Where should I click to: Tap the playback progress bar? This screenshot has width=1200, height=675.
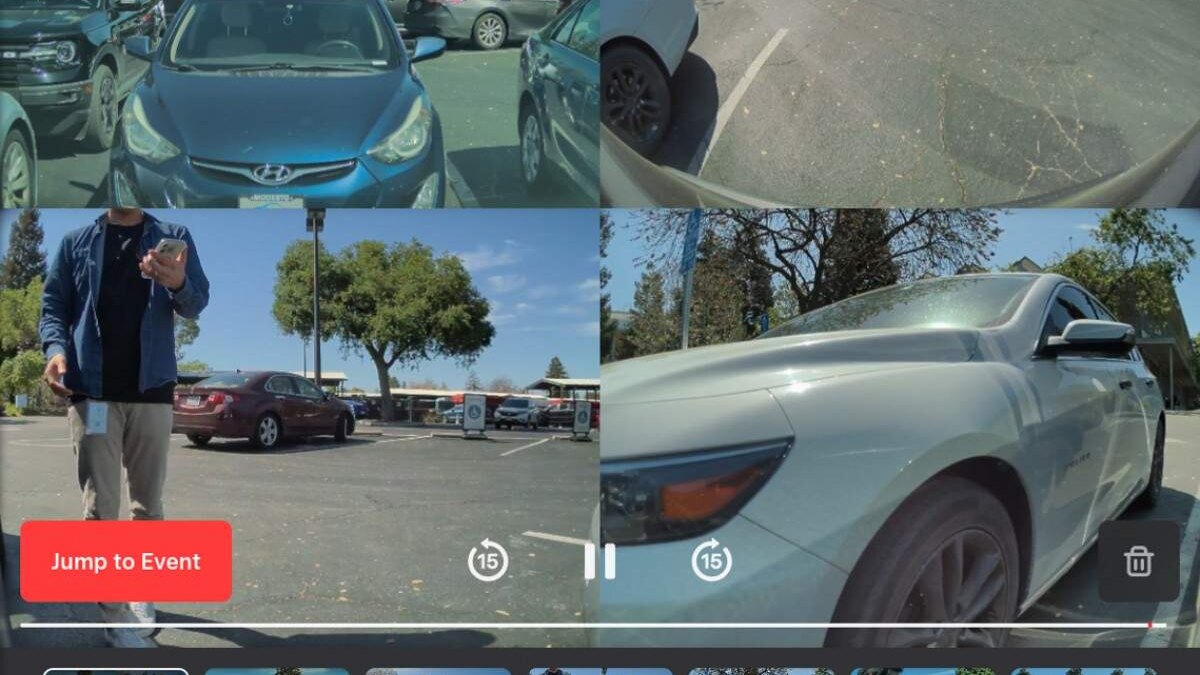coord(600,625)
